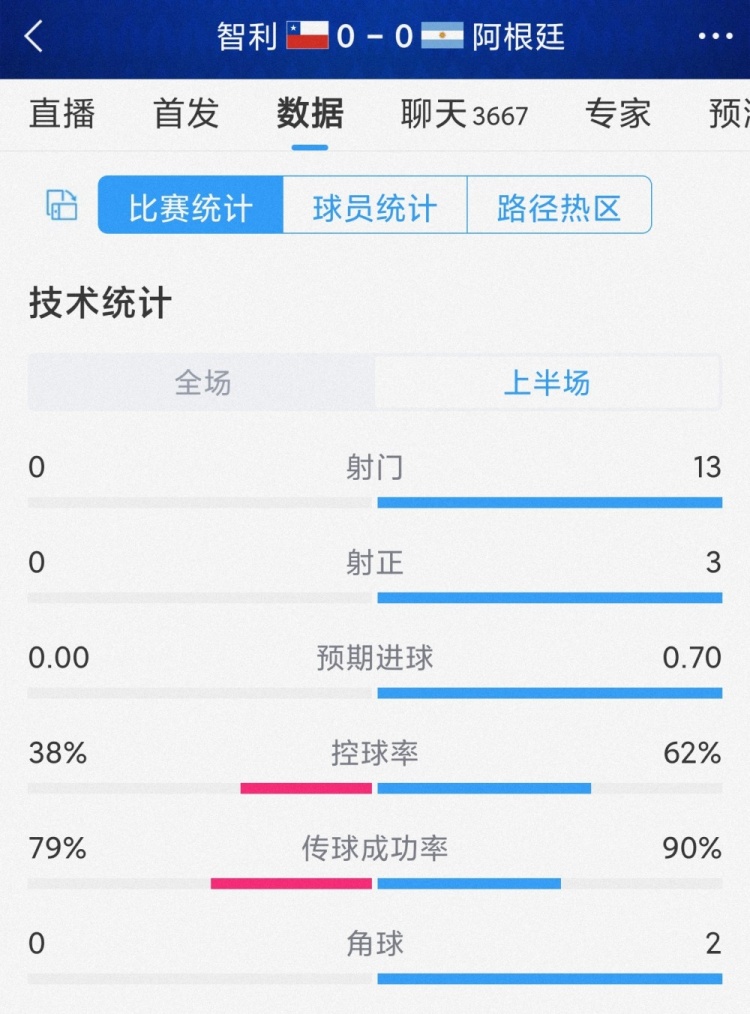Select the 比赛统计 button
Screen dimensions: 750x1014
coord(189,204)
